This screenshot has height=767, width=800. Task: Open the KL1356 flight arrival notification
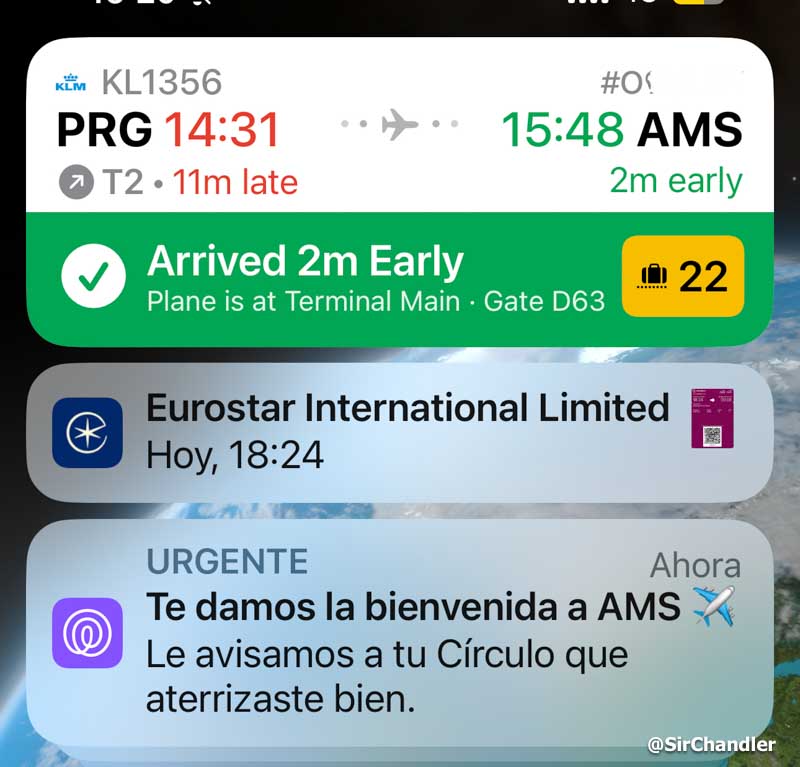click(x=400, y=190)
